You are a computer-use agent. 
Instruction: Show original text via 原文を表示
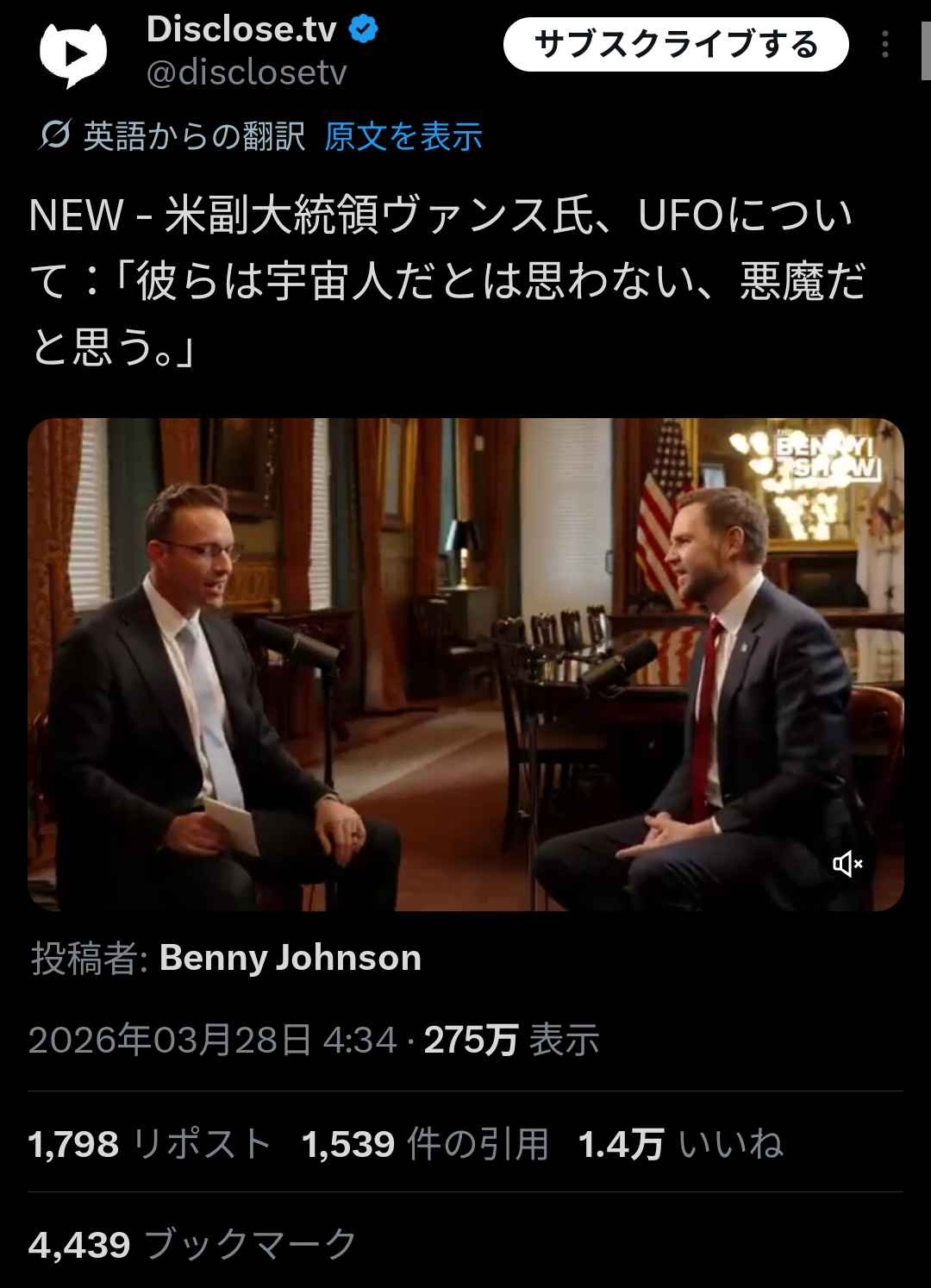403,136
